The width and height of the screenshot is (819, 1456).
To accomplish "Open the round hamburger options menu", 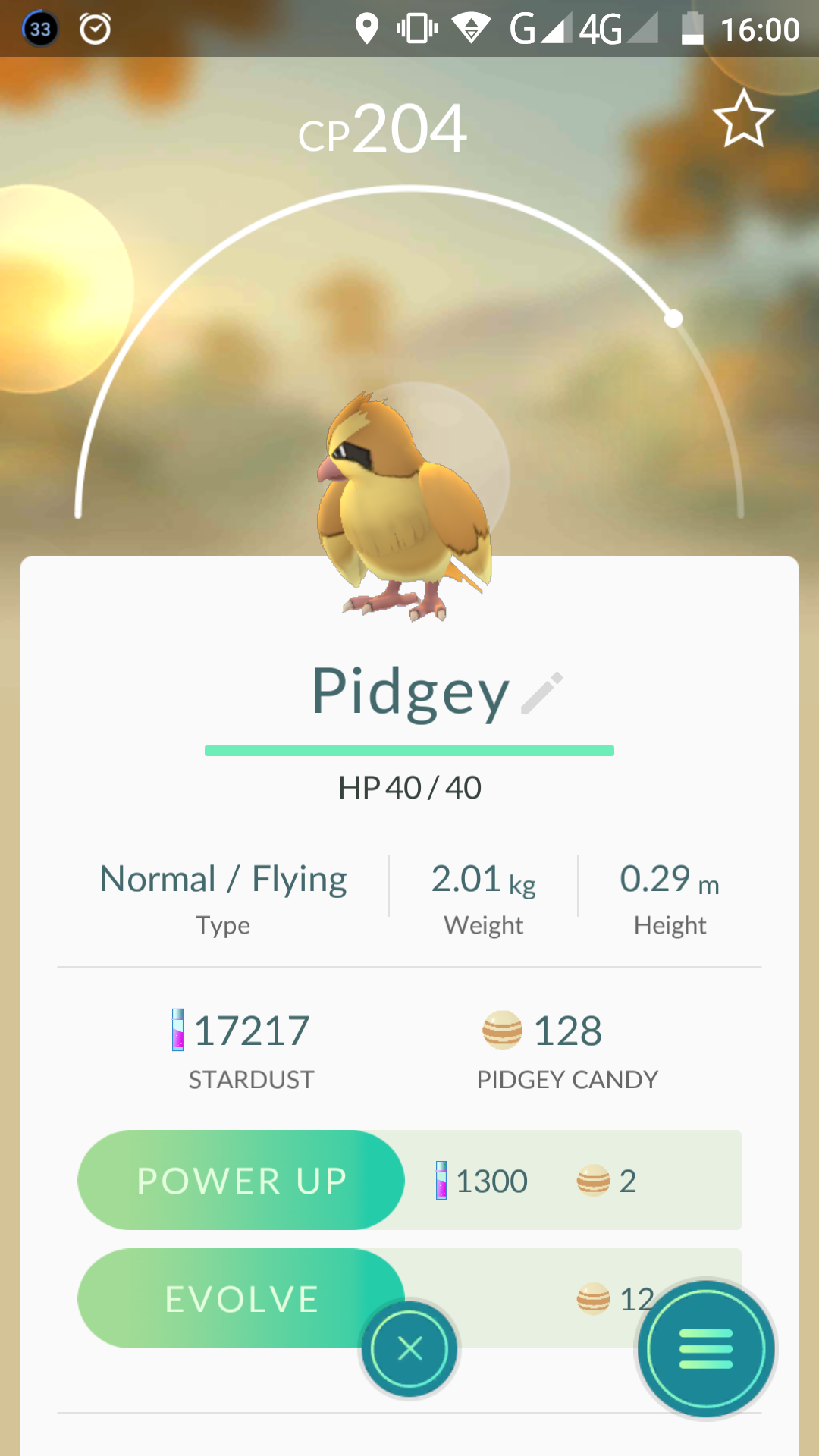I will coord(706,1349).
